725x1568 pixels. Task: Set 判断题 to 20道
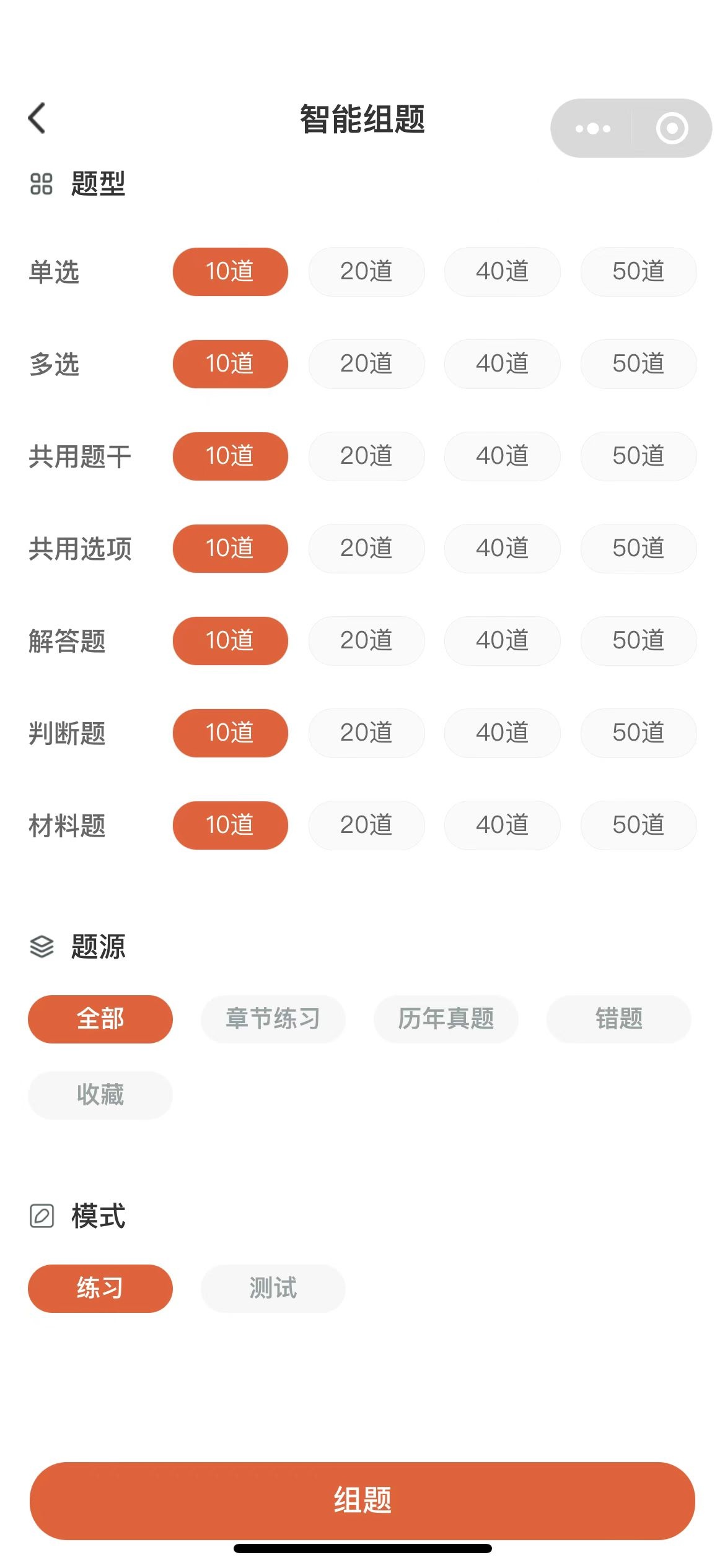pyautogui.click(x=366, y=733)
